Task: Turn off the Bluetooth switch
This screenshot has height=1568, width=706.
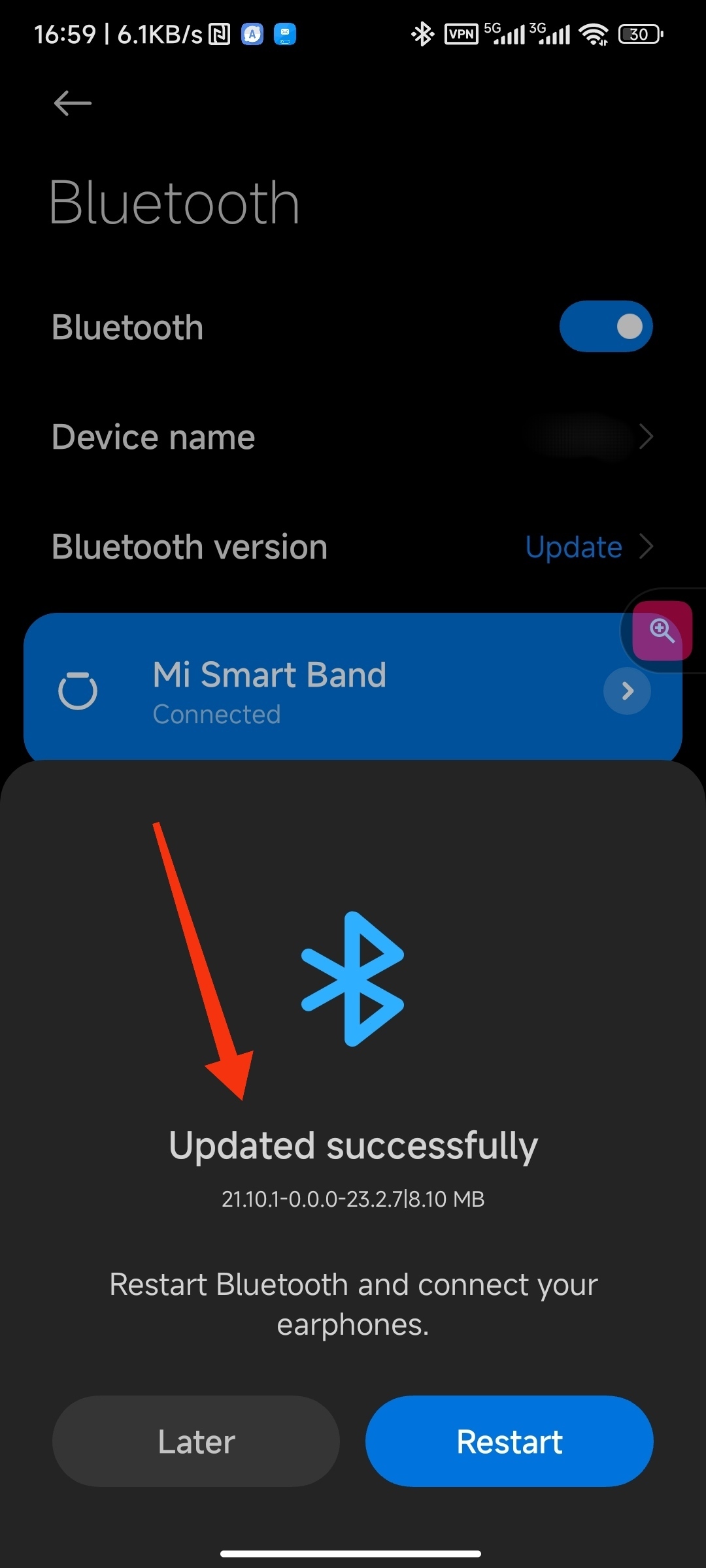Action: tap(606, 327)
